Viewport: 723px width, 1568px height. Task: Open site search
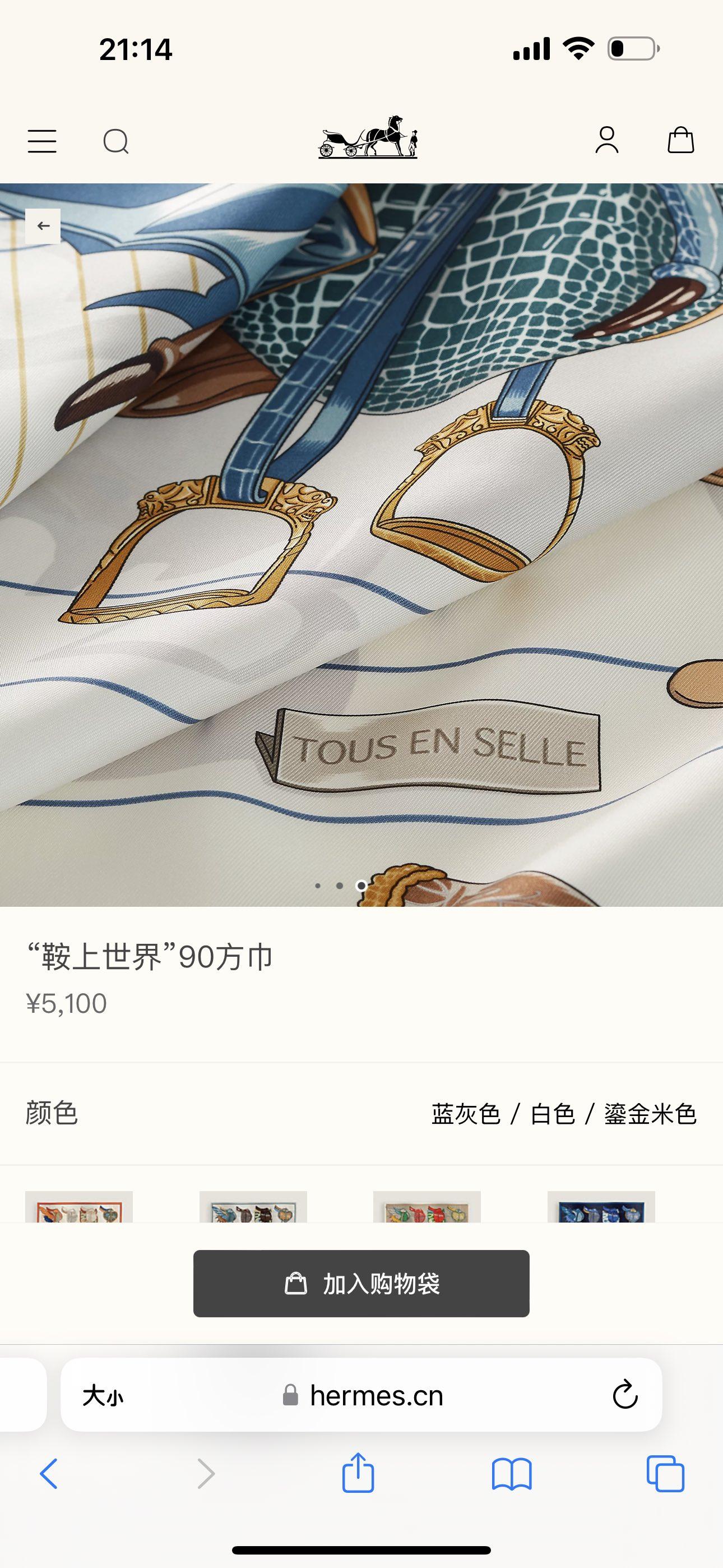[x=115, y=141]
